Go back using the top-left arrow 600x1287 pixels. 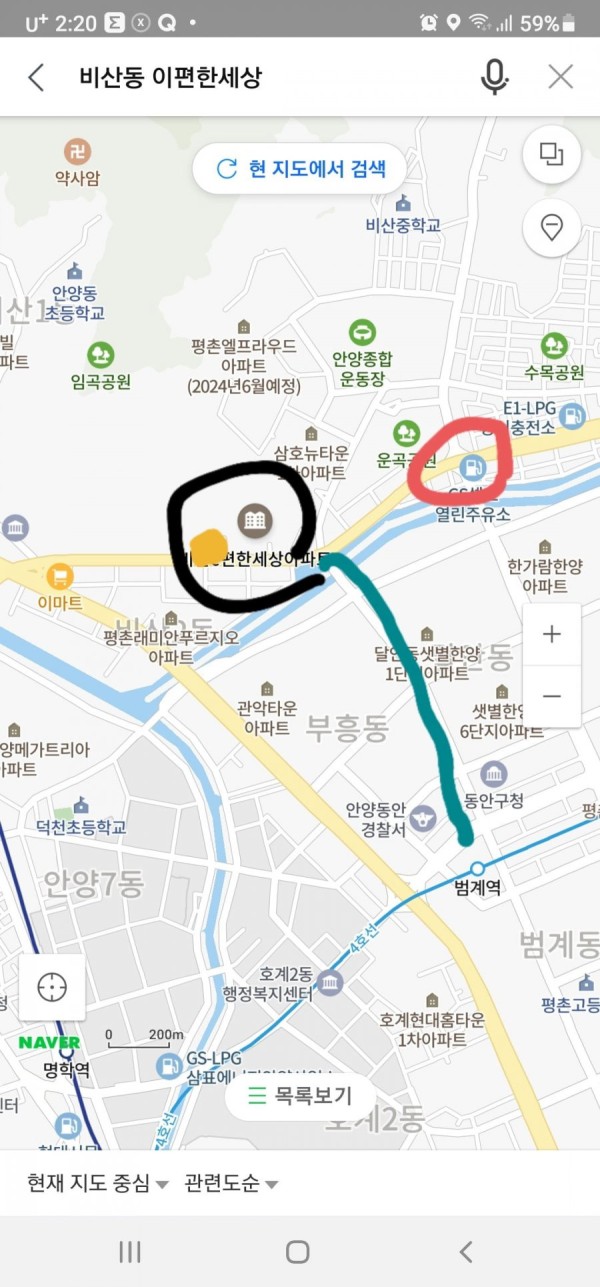click(x=37, y=77)
